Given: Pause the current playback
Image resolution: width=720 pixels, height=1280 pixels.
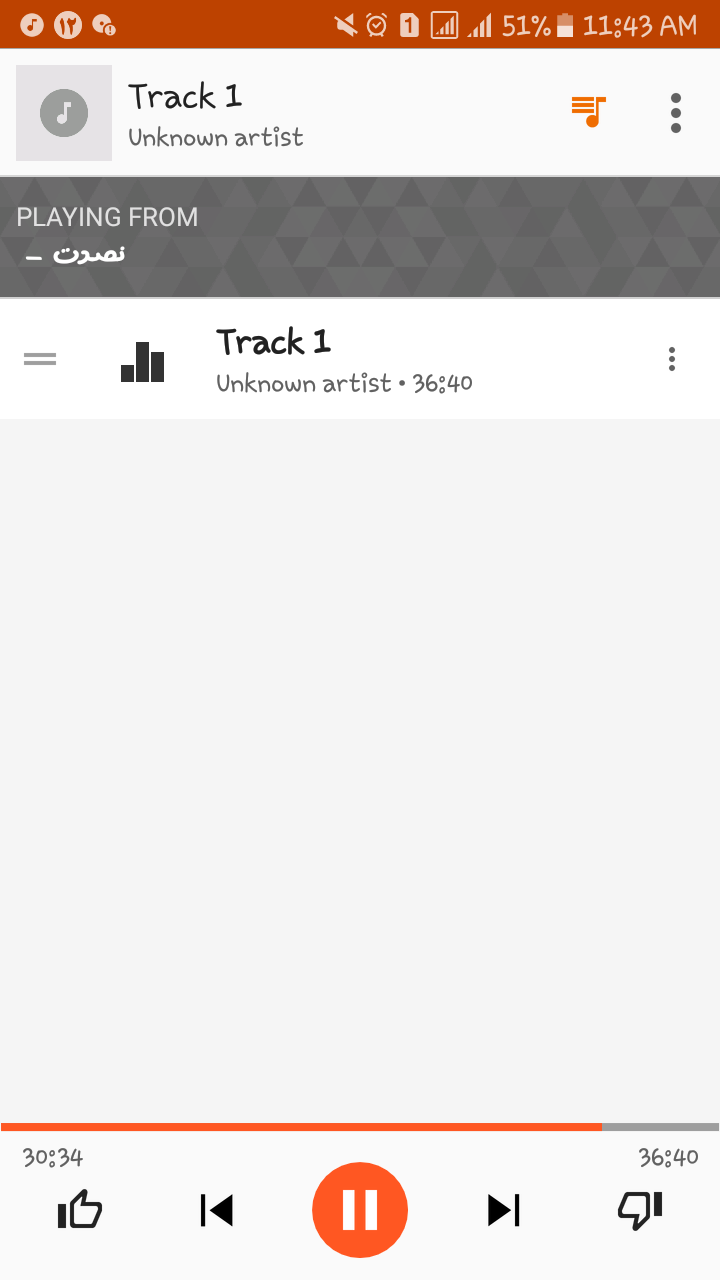Looking at the screenshot, I should (x=360, y=1210).
